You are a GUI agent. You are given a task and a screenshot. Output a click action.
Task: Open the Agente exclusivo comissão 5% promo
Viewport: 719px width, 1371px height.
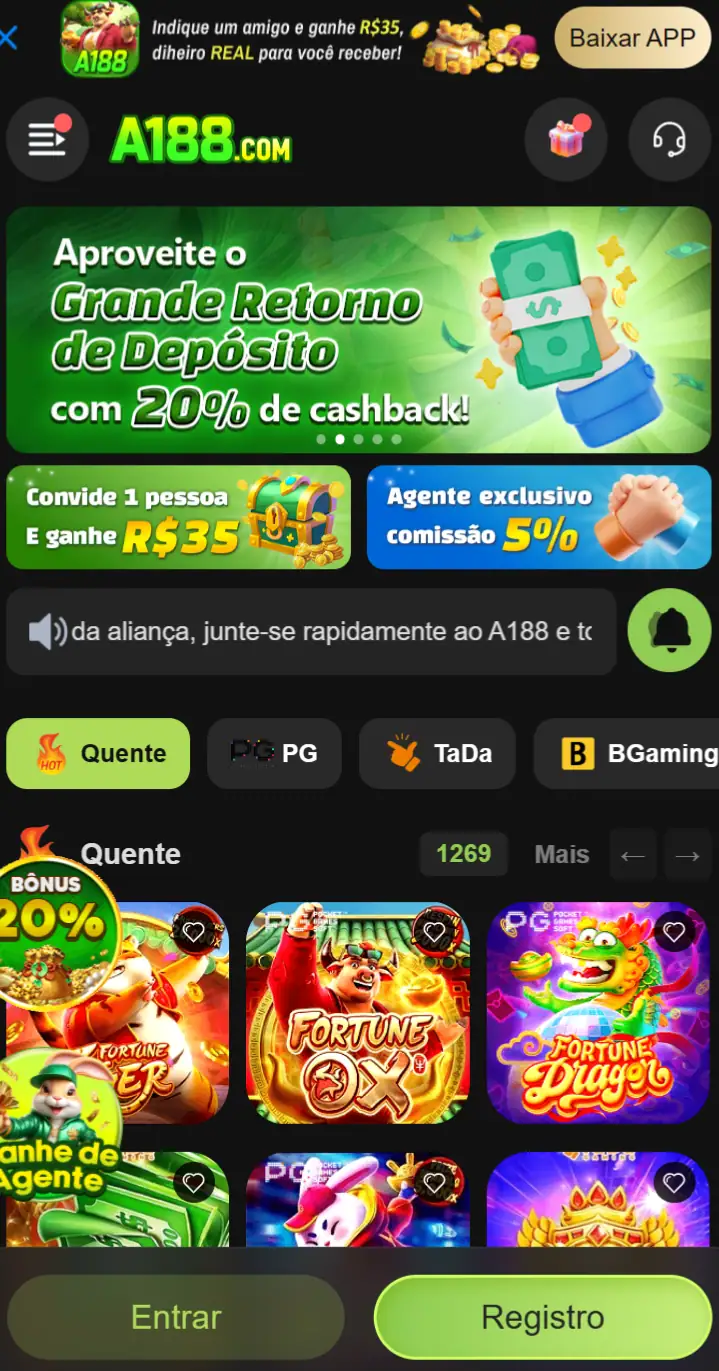[539, 517]
